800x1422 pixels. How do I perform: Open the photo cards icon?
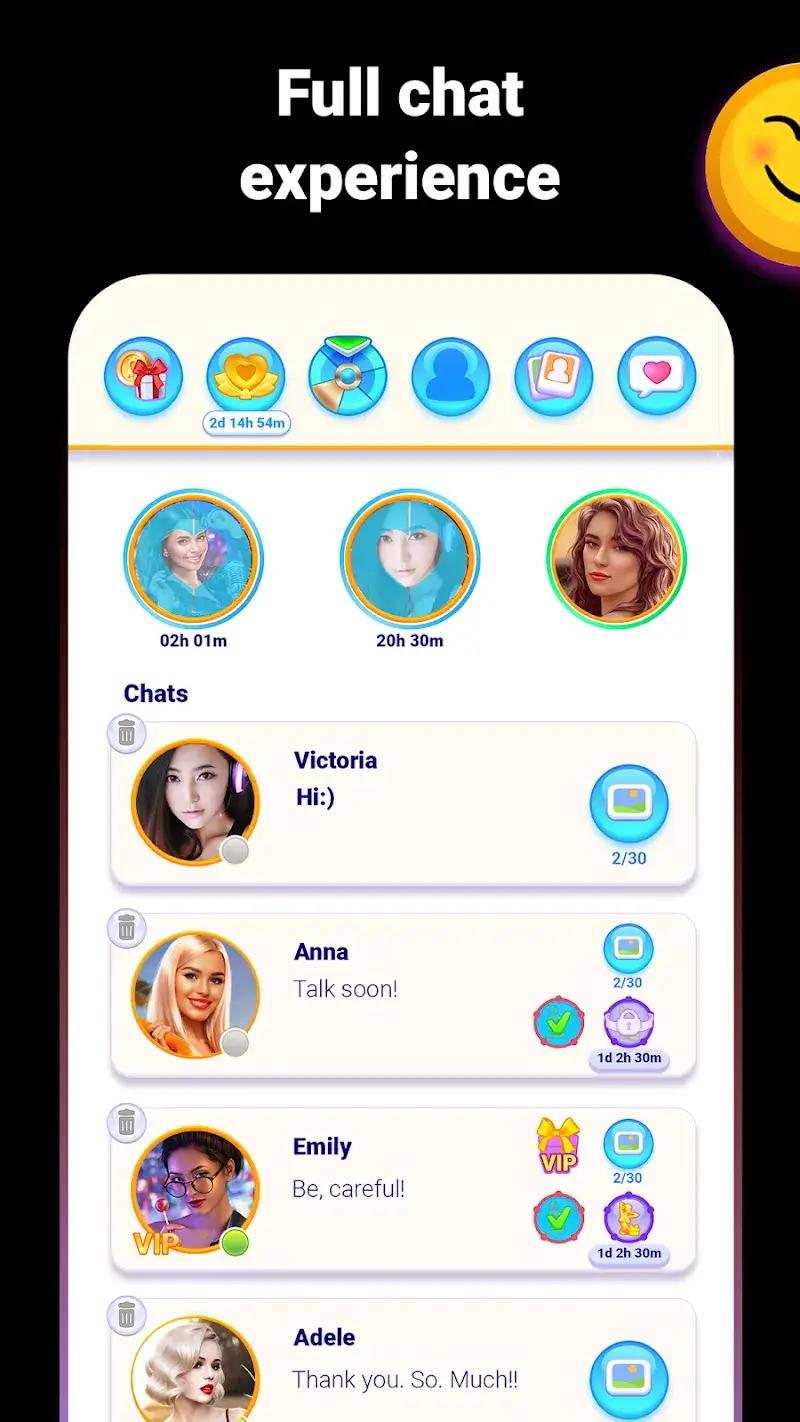tap(553, 377)
